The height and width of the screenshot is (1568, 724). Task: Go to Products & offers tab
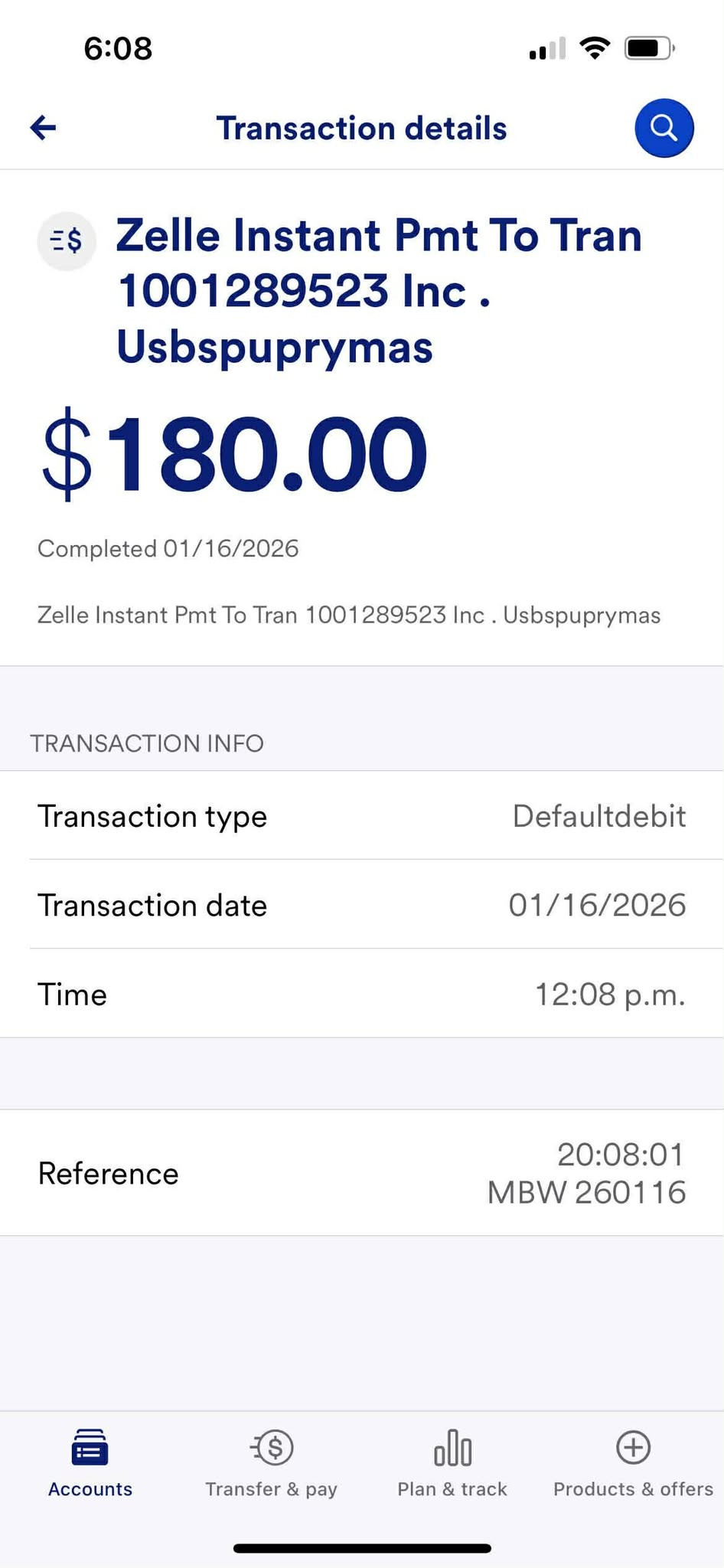633,1463
